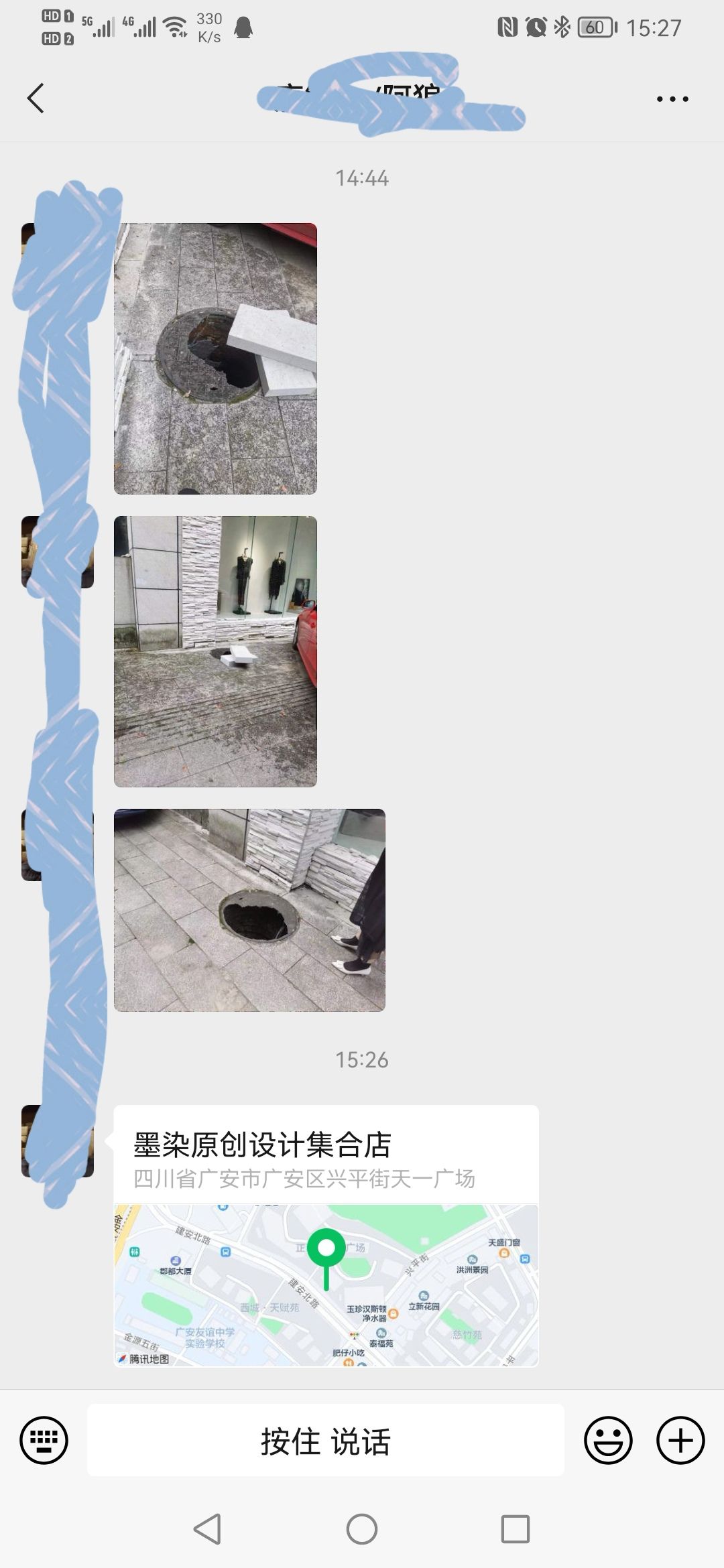Switch to keyboard input mode
The width and height of the screenshot is (724, 1568).
click(x=44, y=1440)
